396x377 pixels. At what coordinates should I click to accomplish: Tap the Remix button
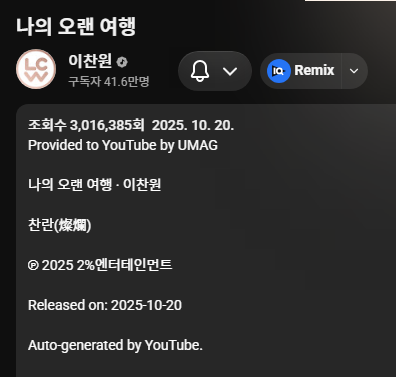[301, 71]
